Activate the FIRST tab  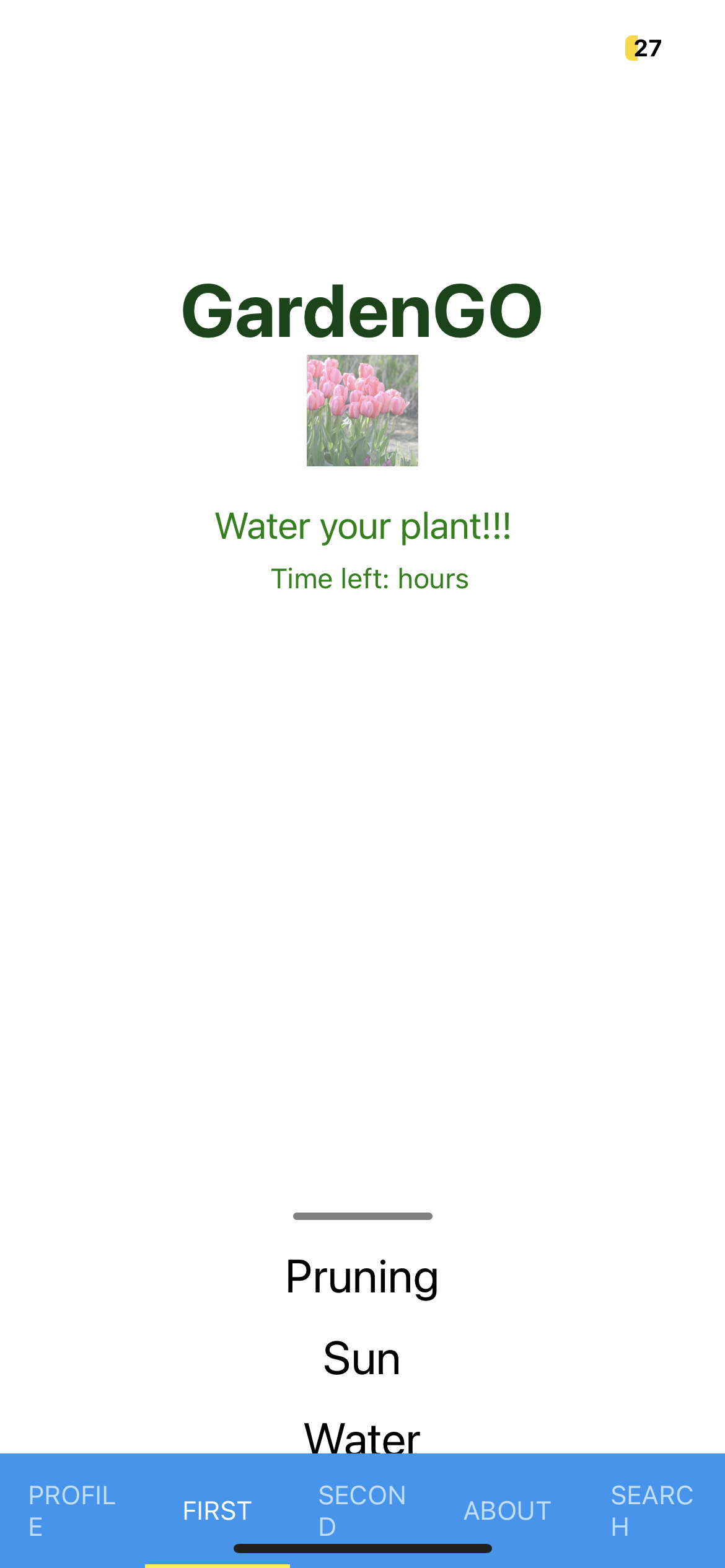[217, 1510]
